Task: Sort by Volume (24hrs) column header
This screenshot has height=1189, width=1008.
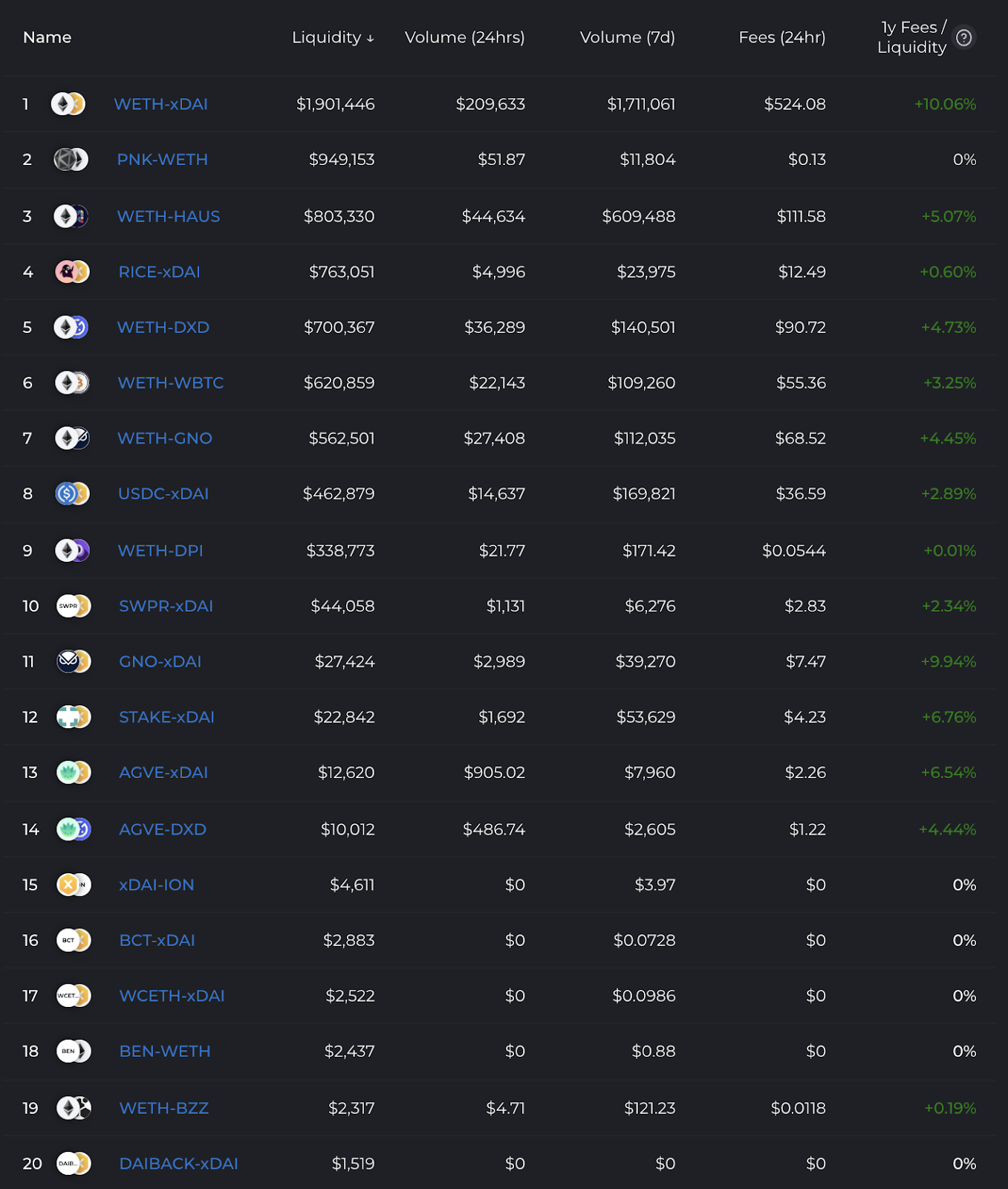Action: point(464,37)
